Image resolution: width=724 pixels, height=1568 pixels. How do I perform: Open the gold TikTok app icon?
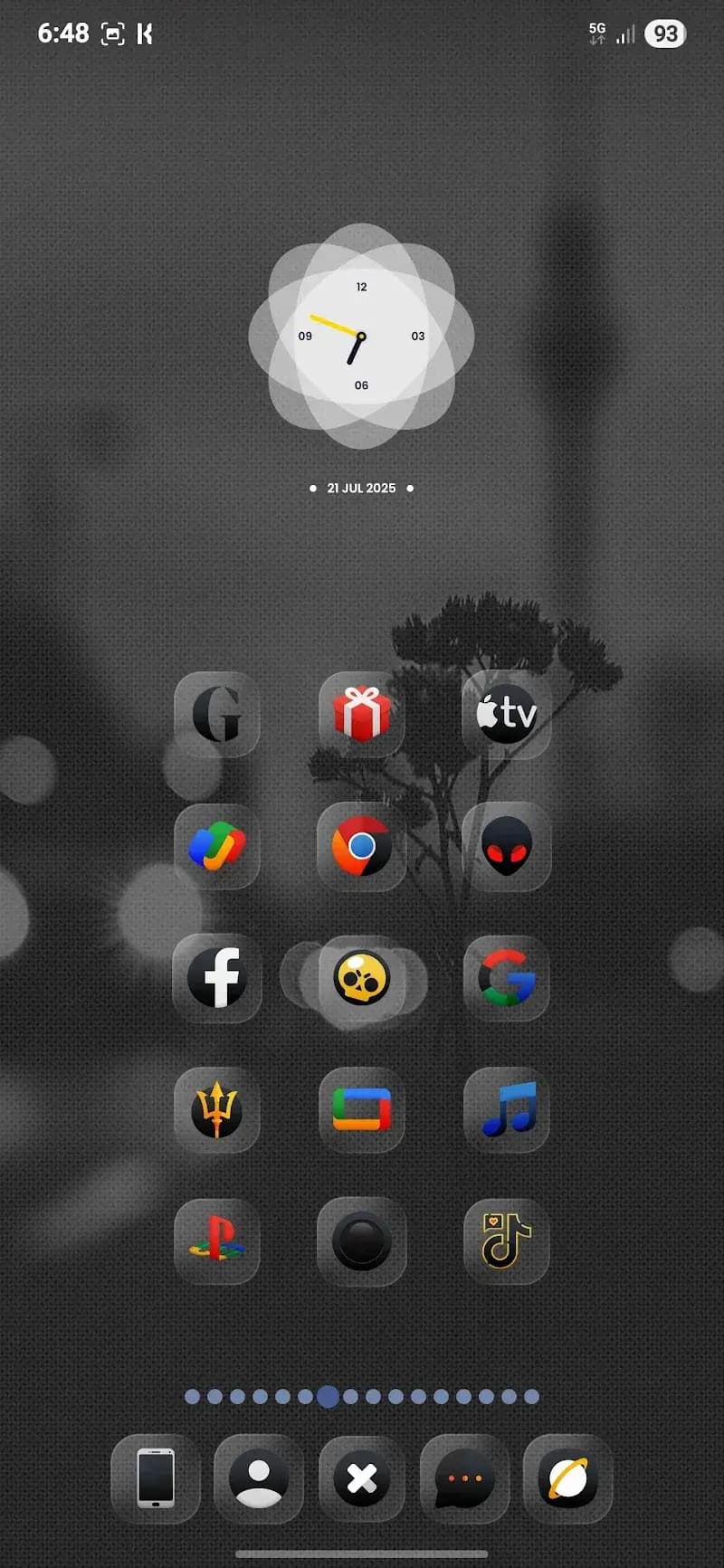click(507, 1241)
